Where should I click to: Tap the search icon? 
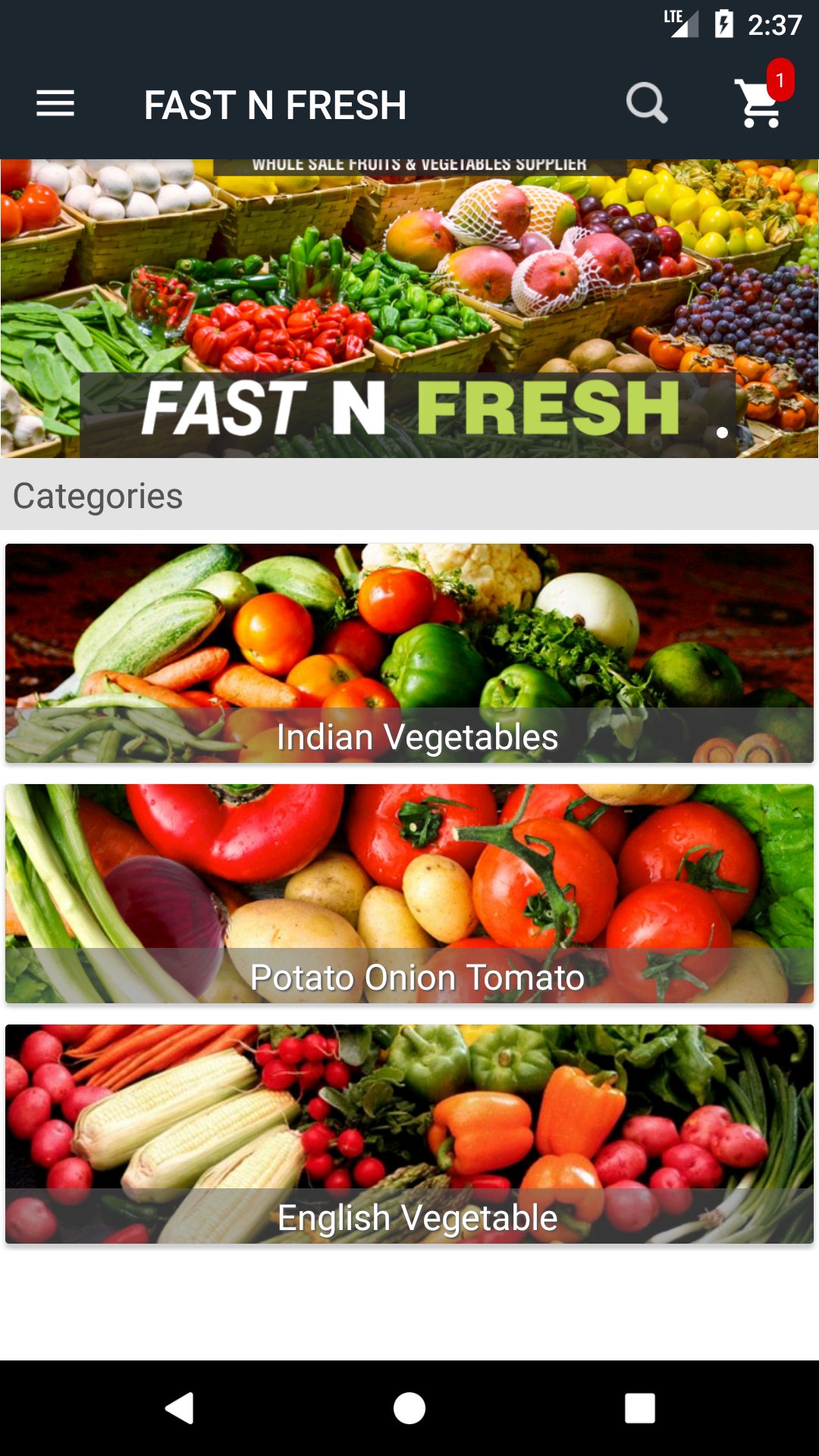coord(646,103)
